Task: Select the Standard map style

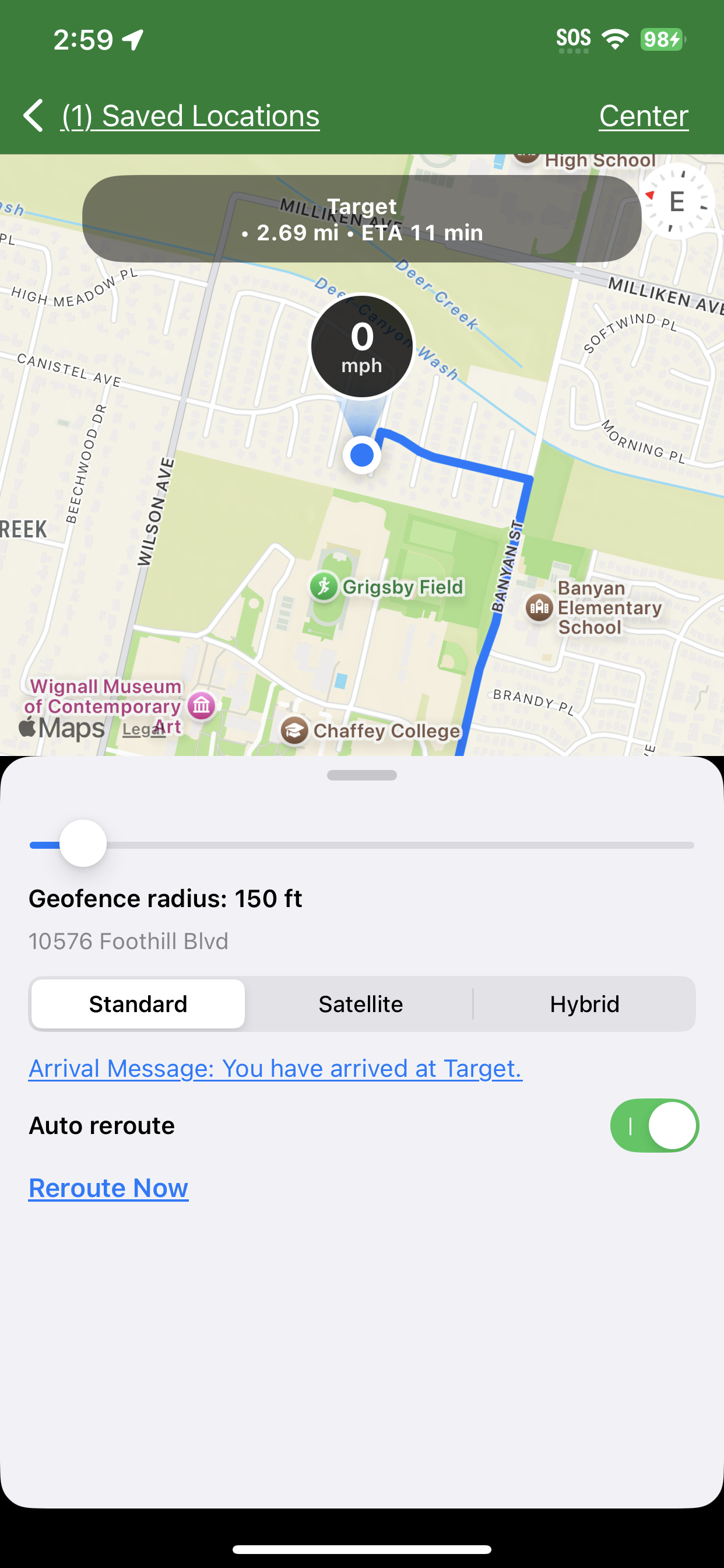Action: (x=138, y=1004)
